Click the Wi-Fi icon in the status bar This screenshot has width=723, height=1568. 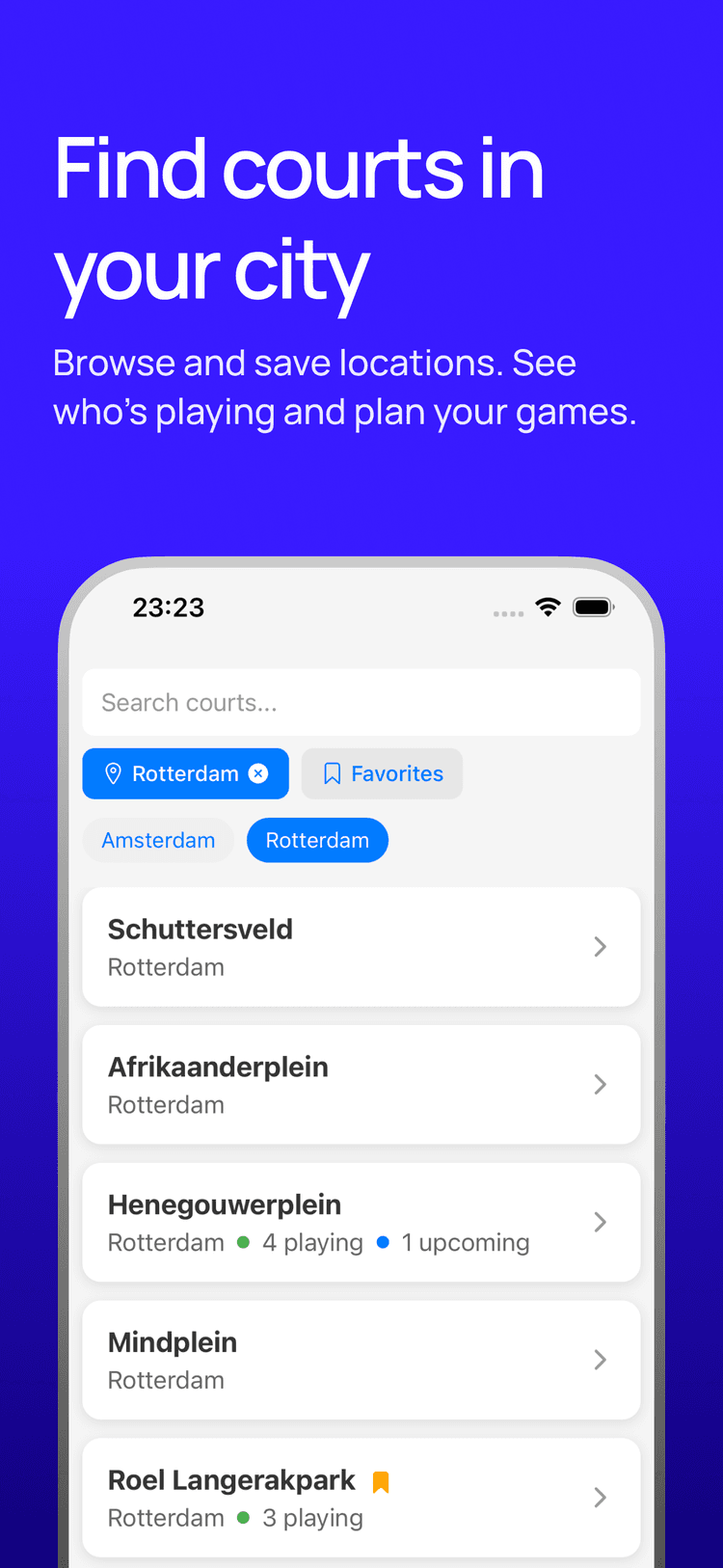tap(546, 608)
